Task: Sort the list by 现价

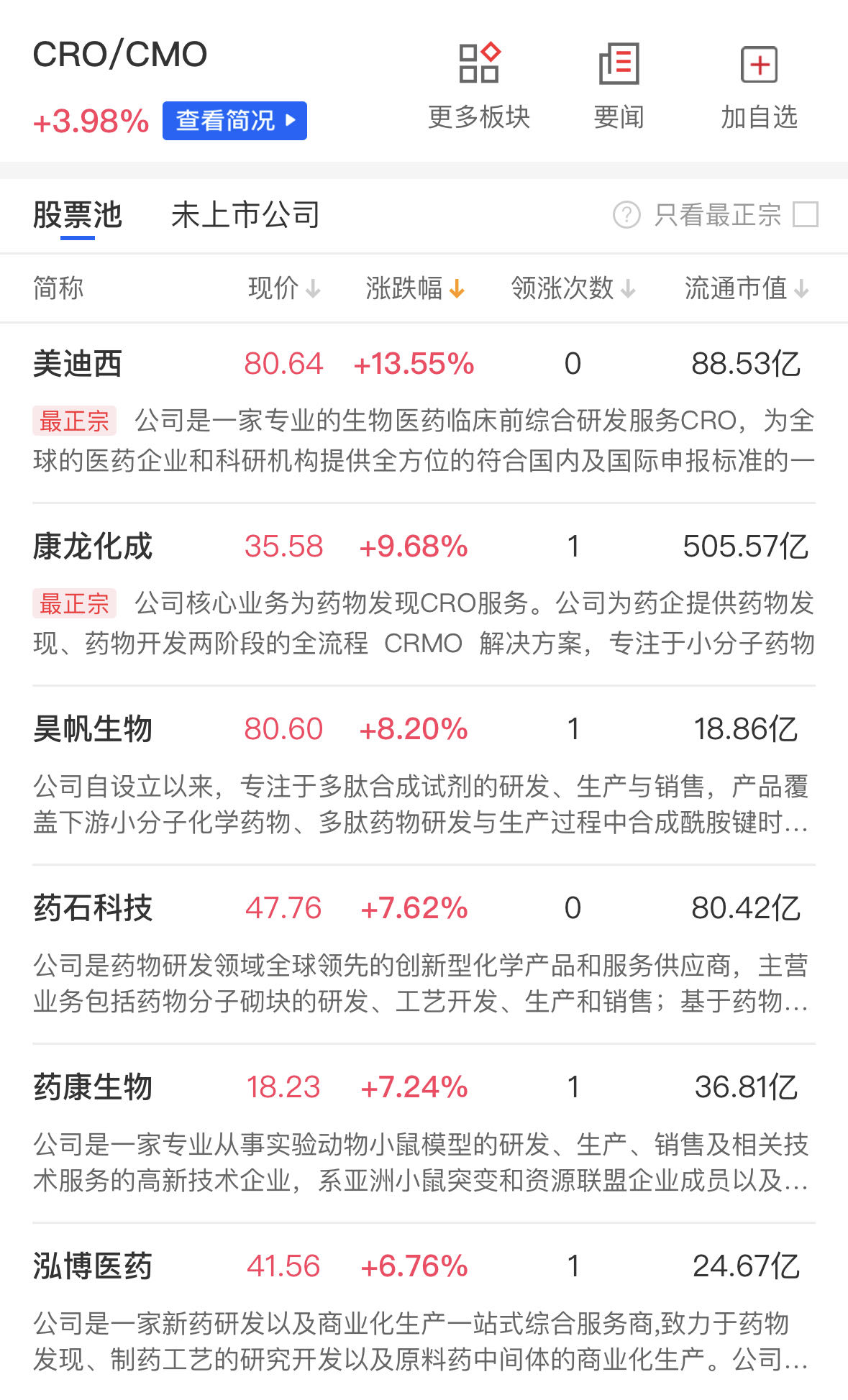Action: (283, 288)
